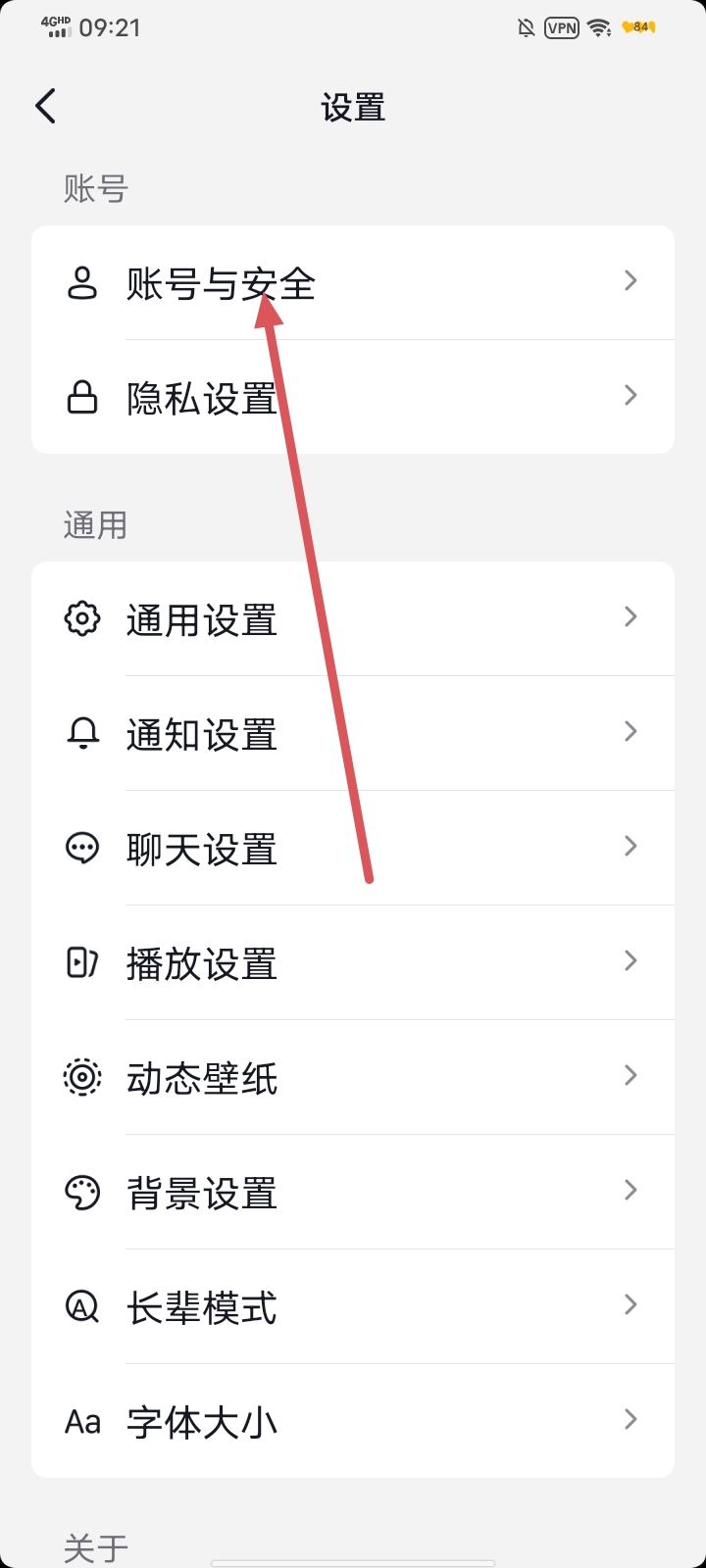Open the 聊天设置 chat bubble icon
706x1568 pixels.
pos(82,848)
